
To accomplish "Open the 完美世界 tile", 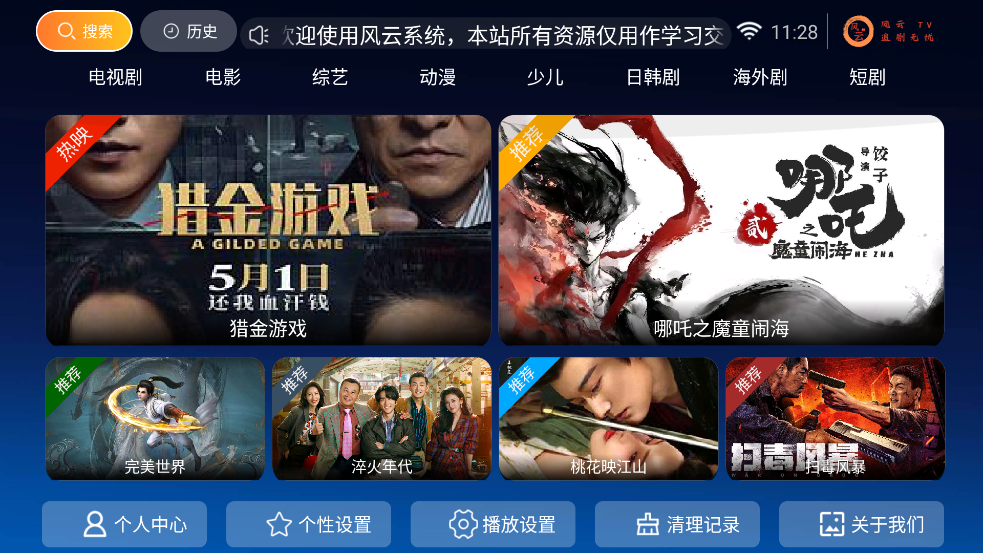I will click(x=155, y=419).
